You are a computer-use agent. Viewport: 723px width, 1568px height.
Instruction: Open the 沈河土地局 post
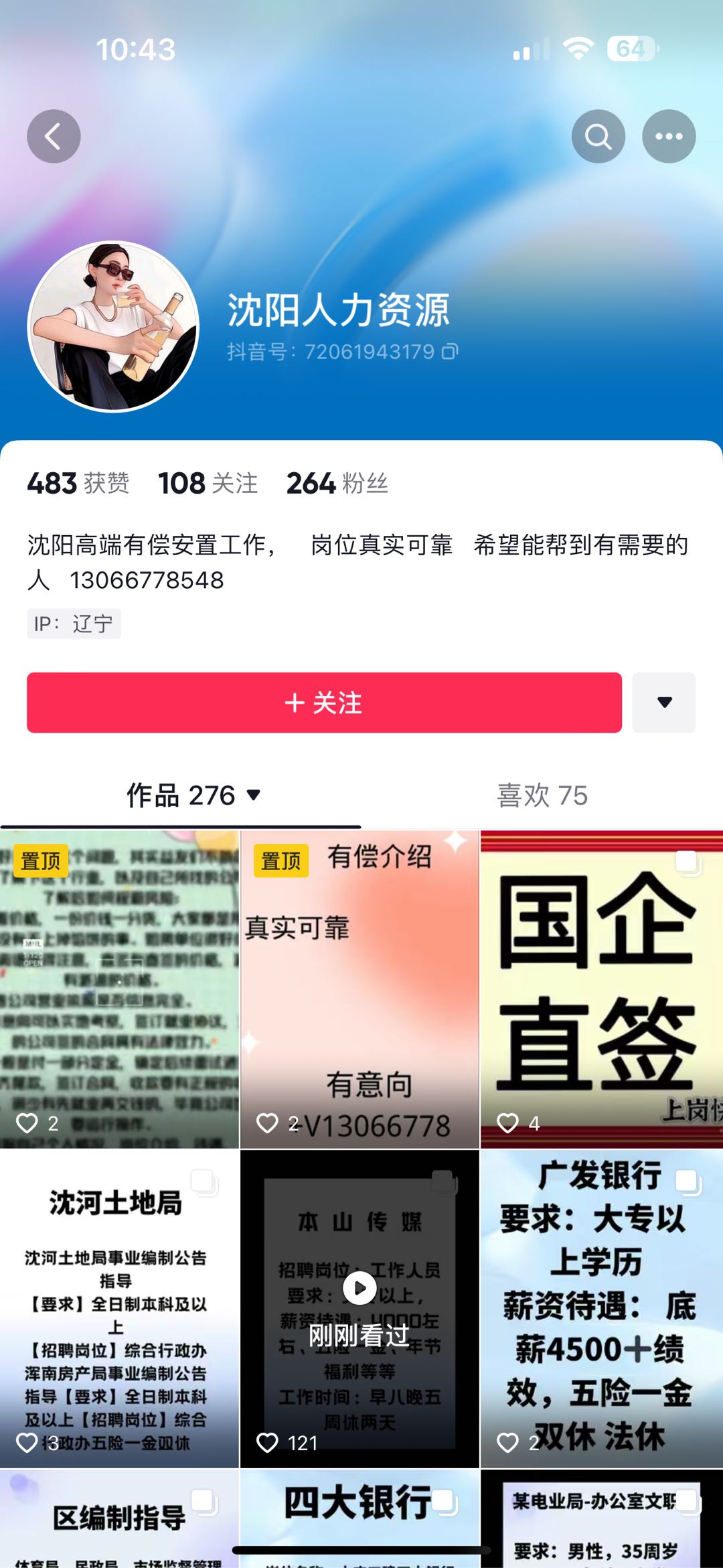119,1309
